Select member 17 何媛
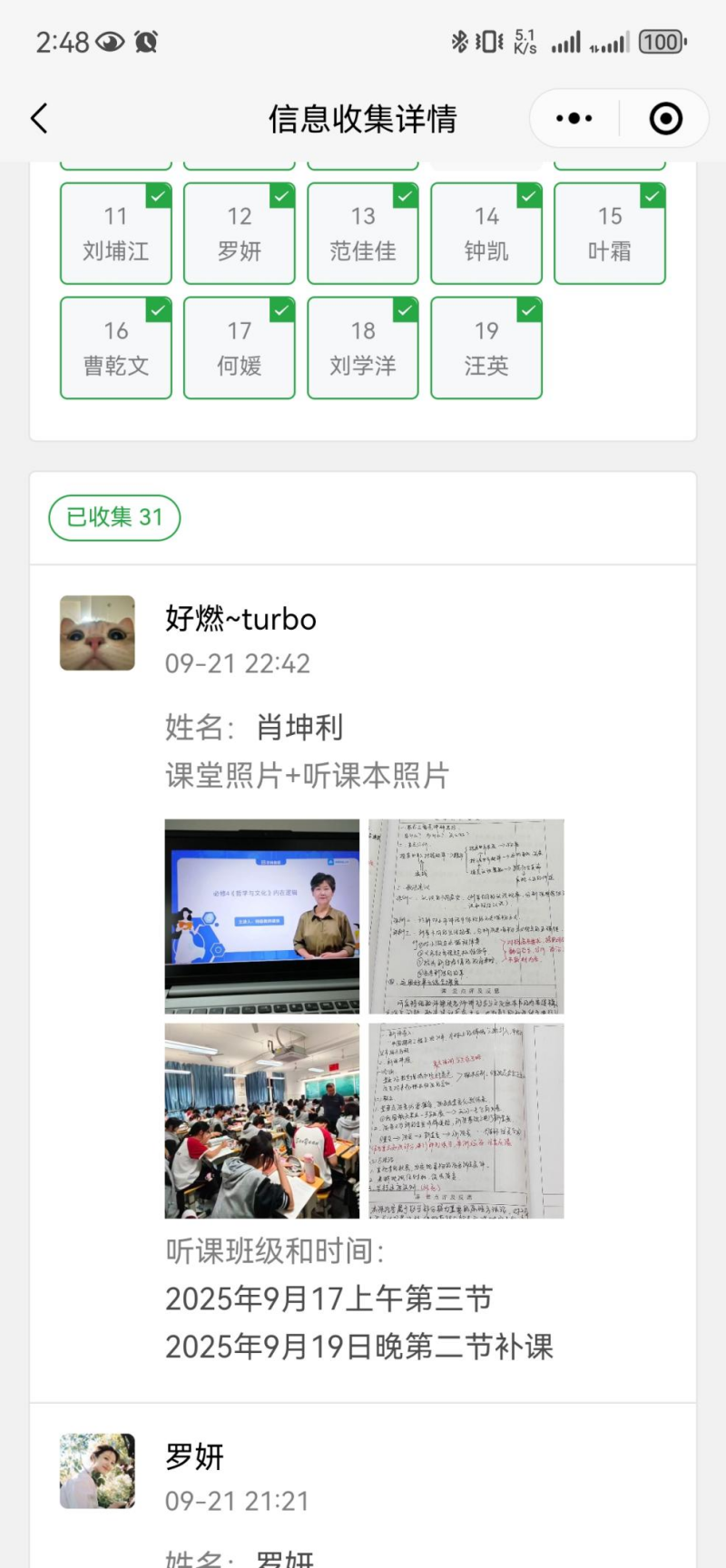 tap(240, 348)
